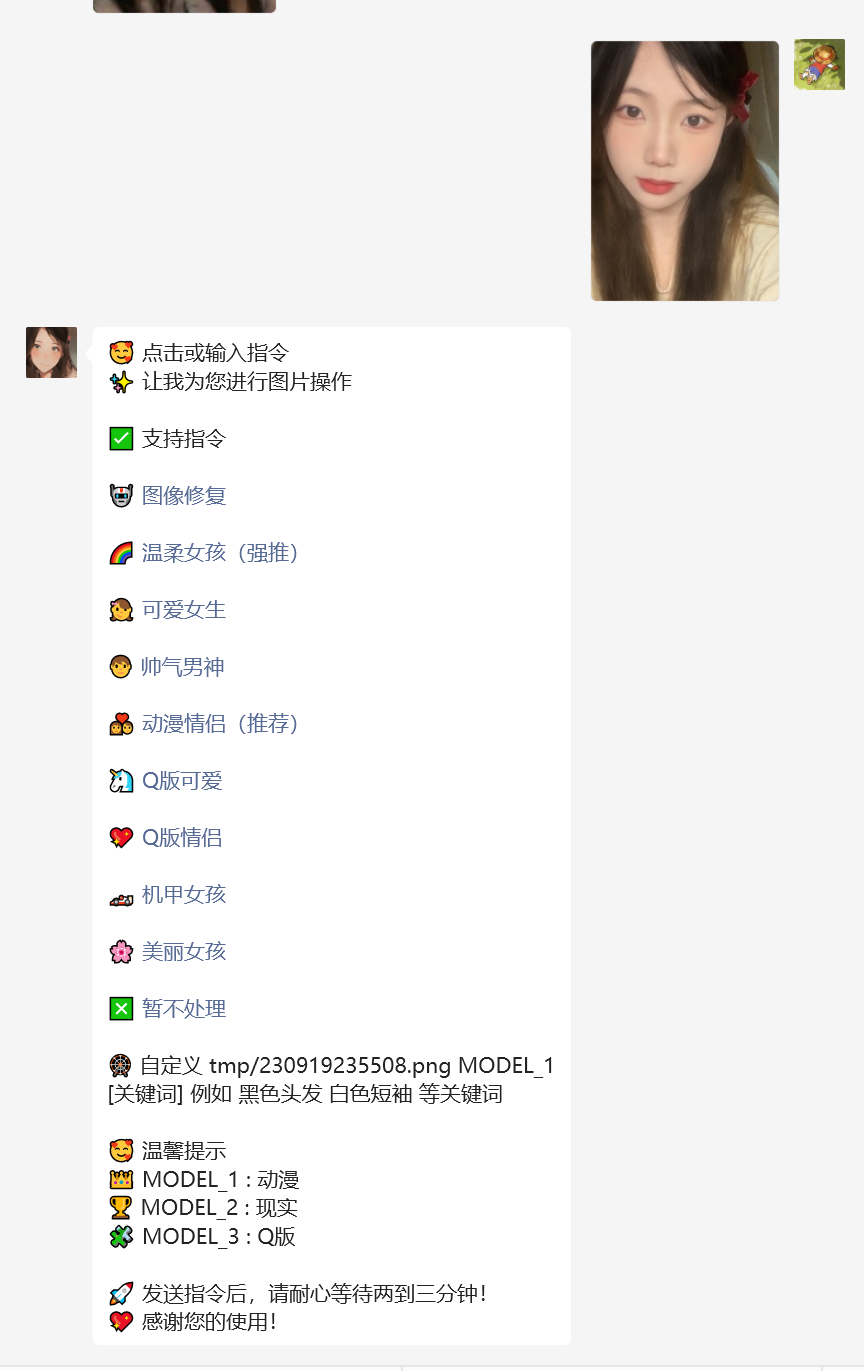This screenshot has width=864, height=1371.
Task: Open the sent selfie photo
Action: [684, 170]
